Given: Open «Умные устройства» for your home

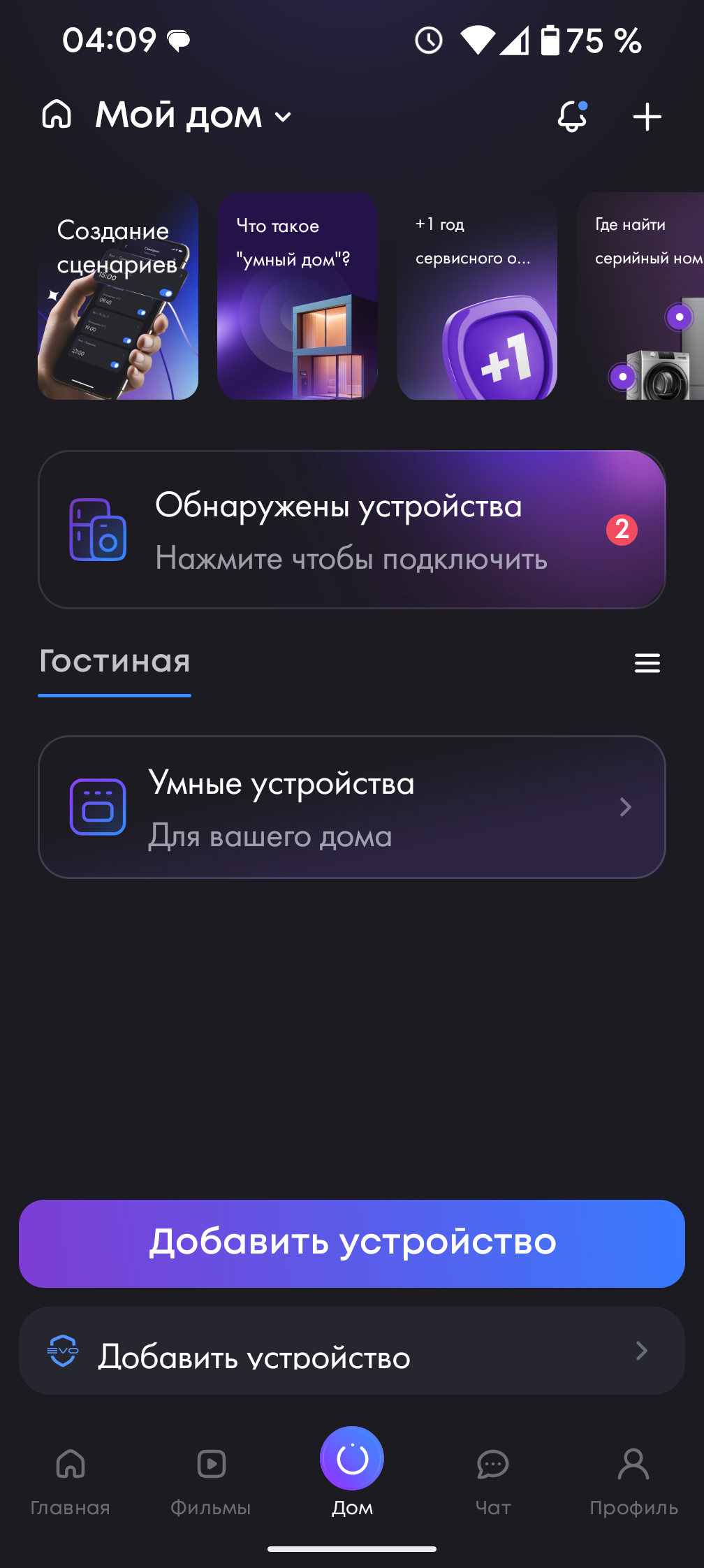Looking at the screenshot, I should coord(352,807).
